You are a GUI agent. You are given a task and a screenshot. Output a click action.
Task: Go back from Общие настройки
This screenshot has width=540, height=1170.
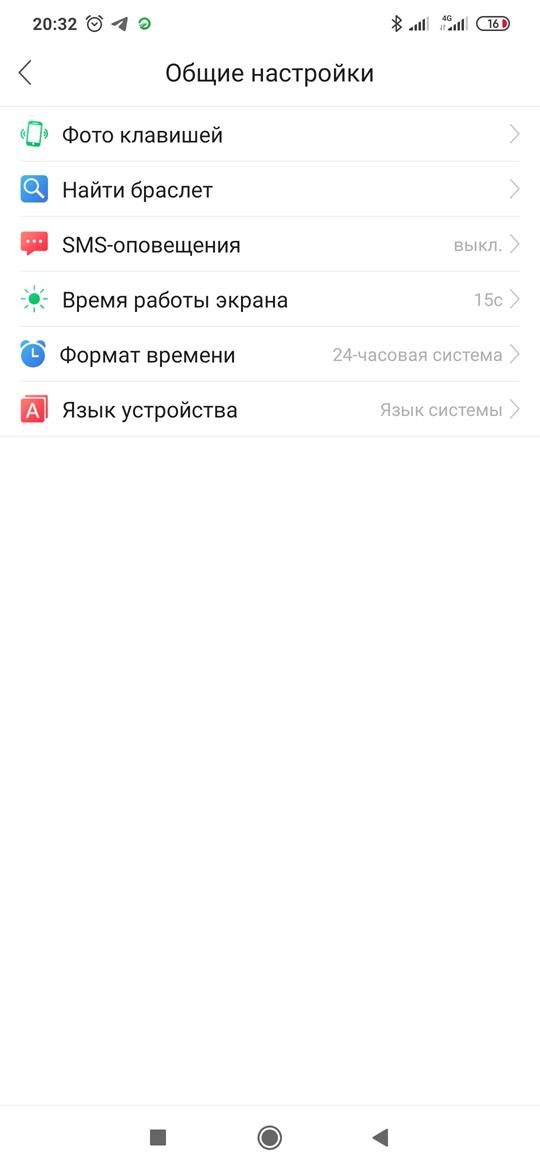25,73
